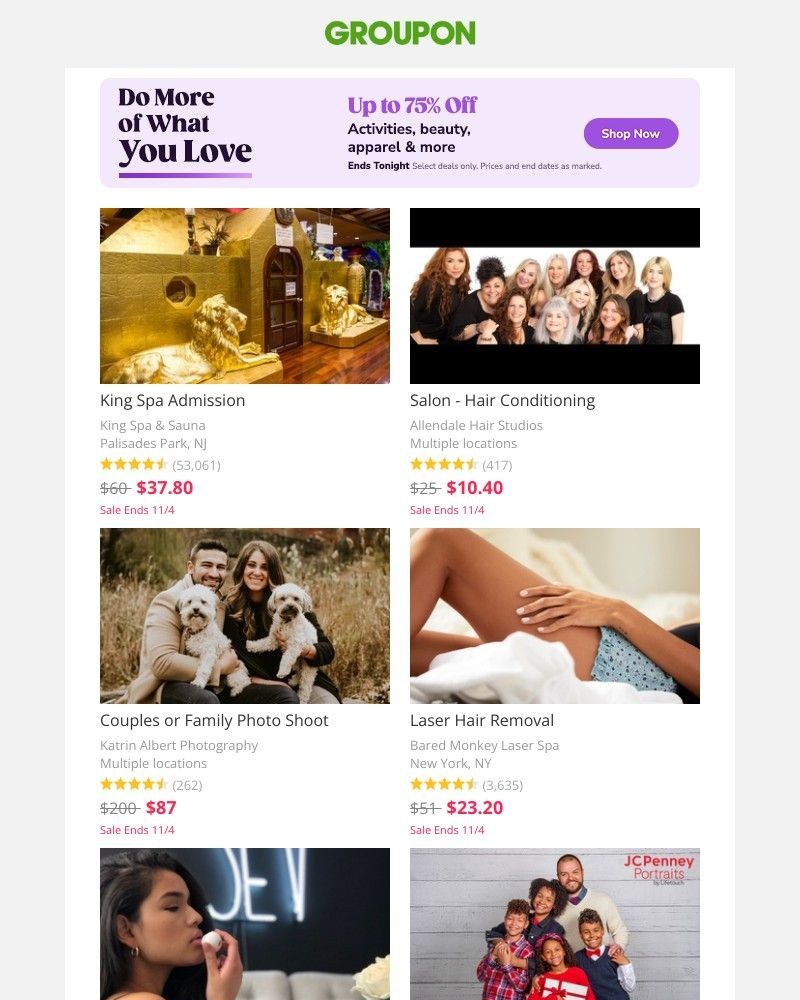Screen dimensions: 800x1000
Task: Open the King Spa Admission deal image
Action: pyautogui.click(x=245, y=296)
